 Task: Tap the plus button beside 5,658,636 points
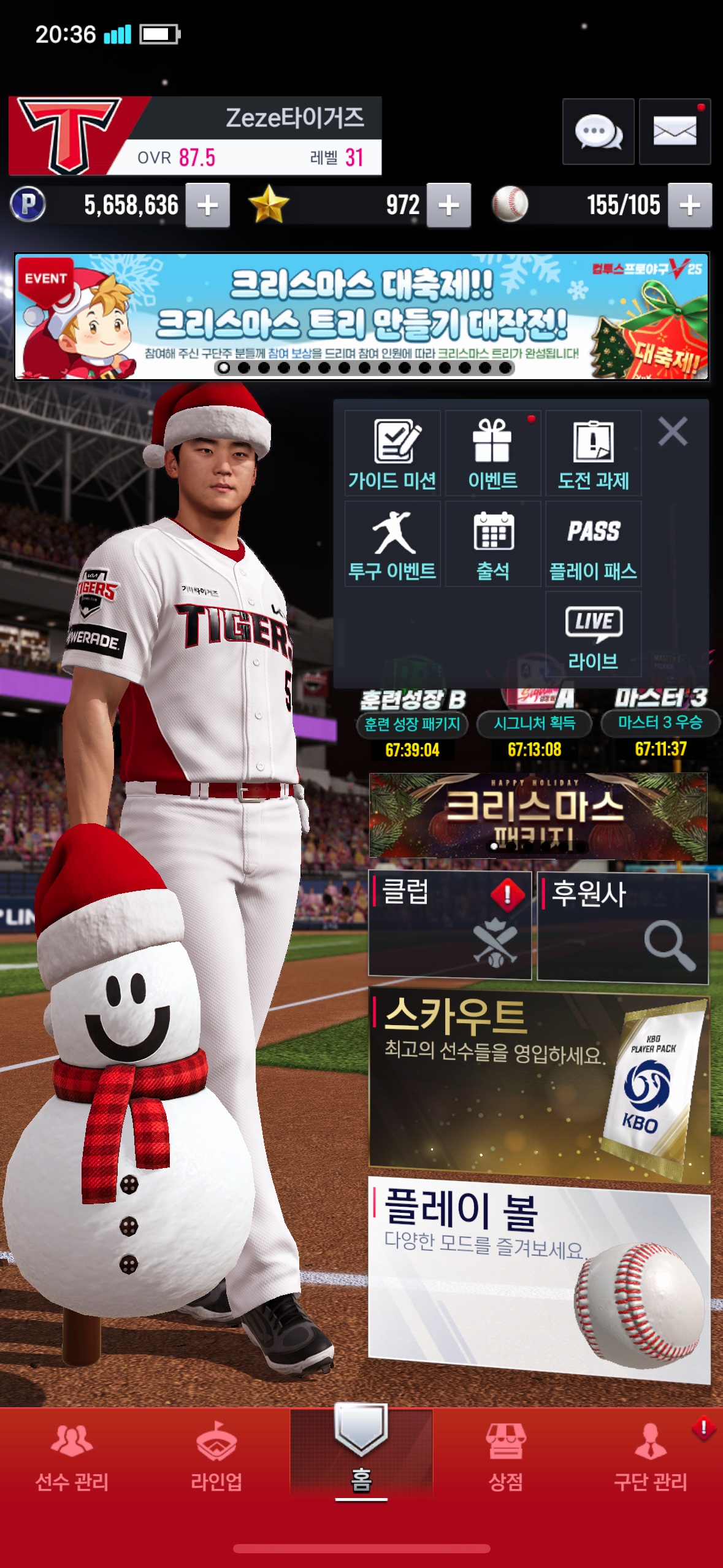pos(208,205)
